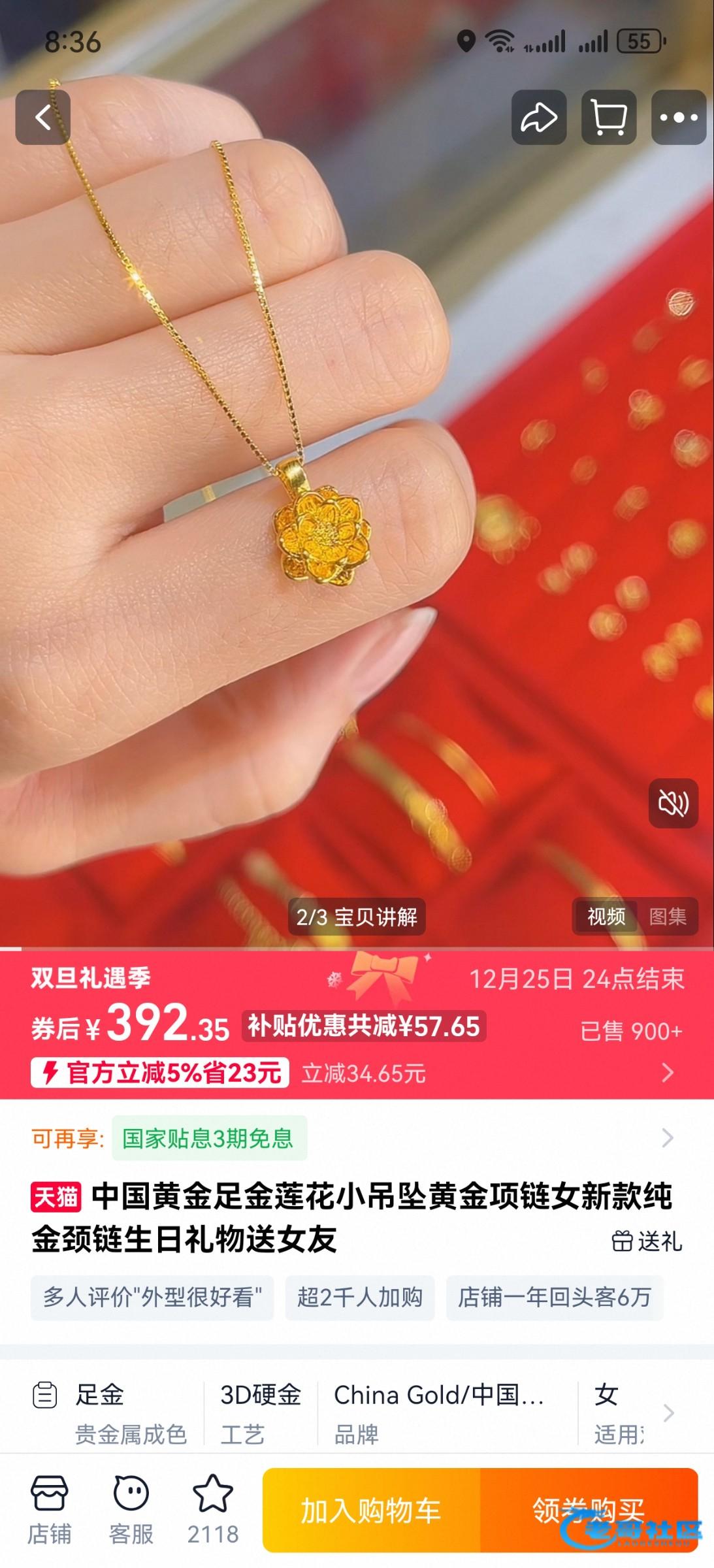This screenshot has height=1568, width=714.
Task: Add item via 加入购物车
Action: point(371,1511)
